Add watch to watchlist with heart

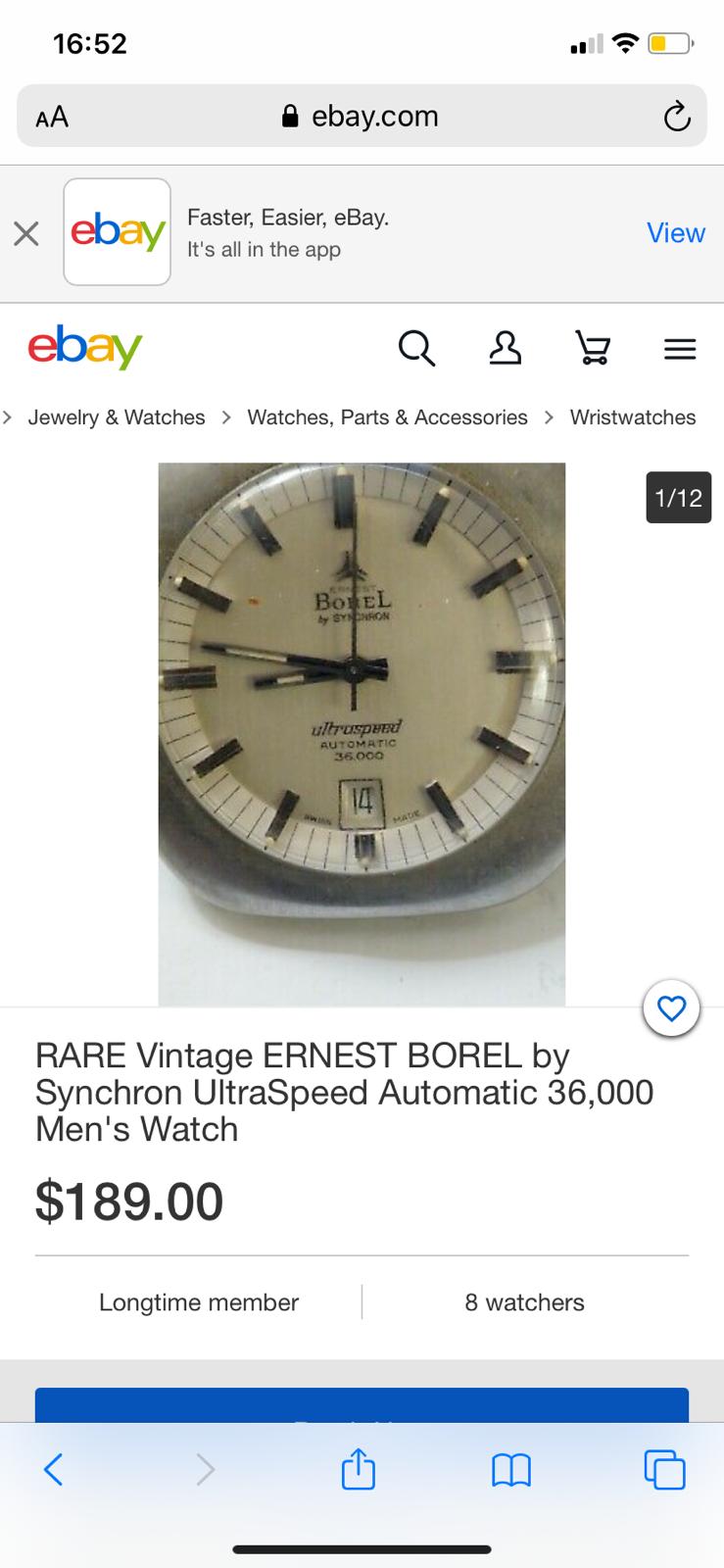(671, 1008)
